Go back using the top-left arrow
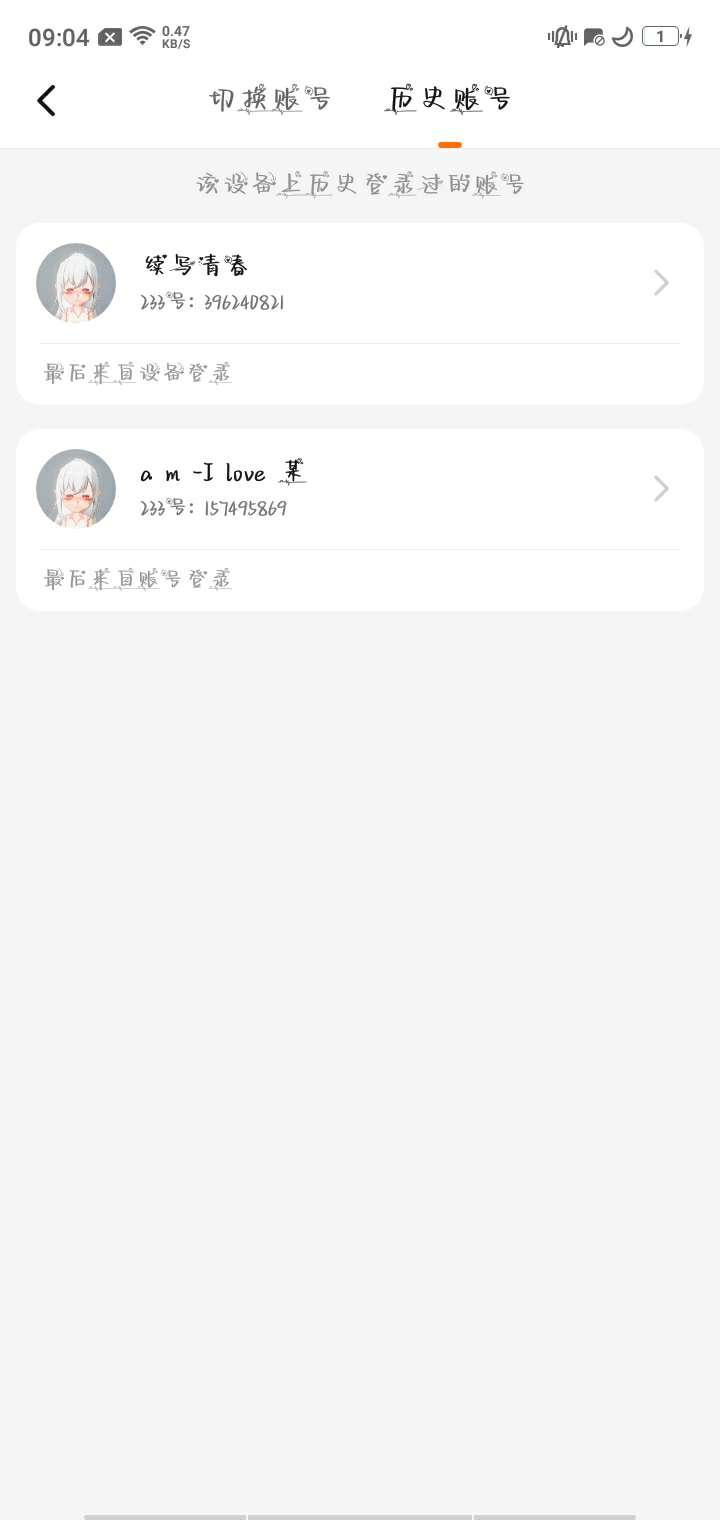The image size is (720, 1520). [46, 100]
